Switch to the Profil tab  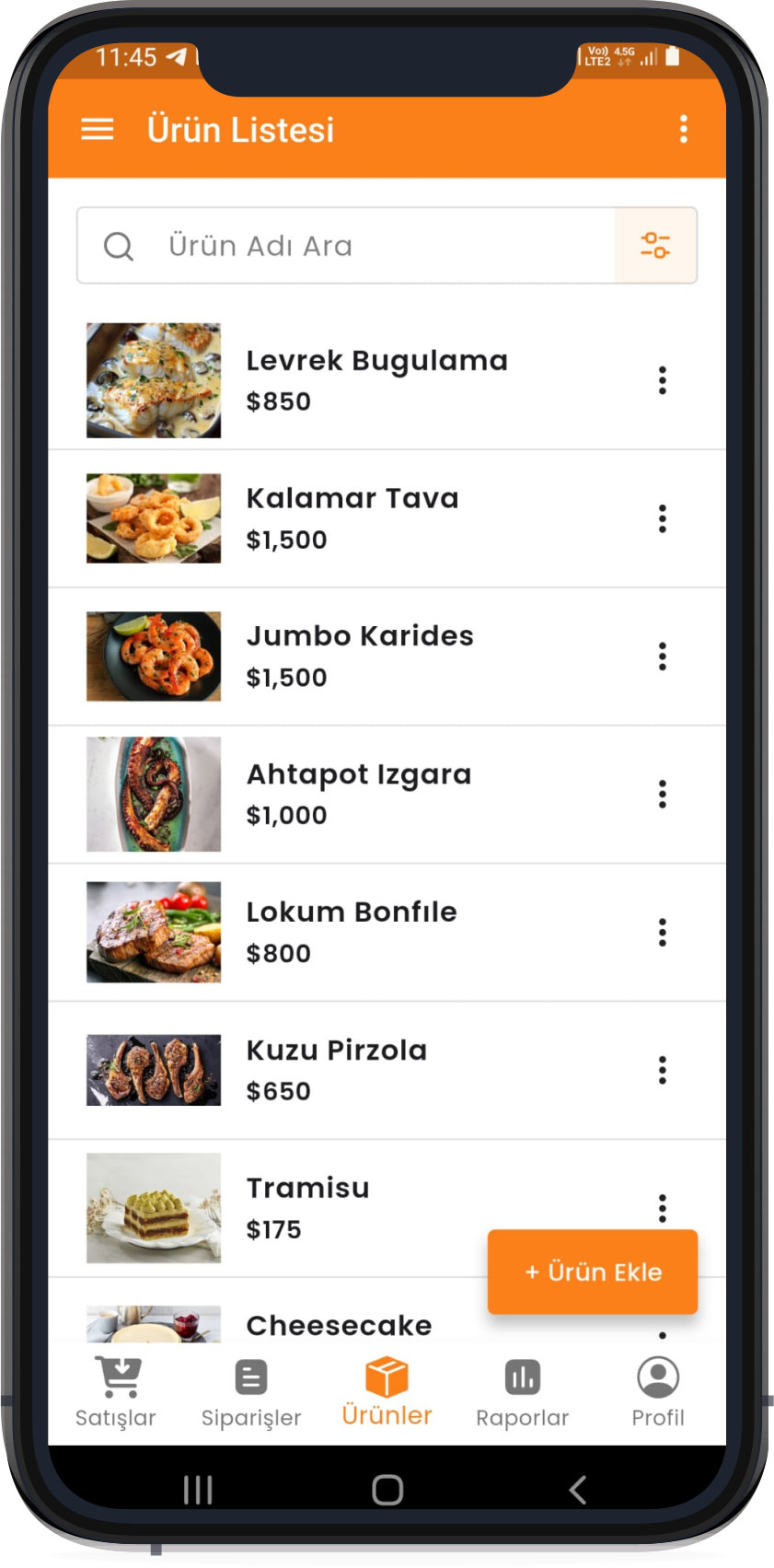coord(657,1392)
